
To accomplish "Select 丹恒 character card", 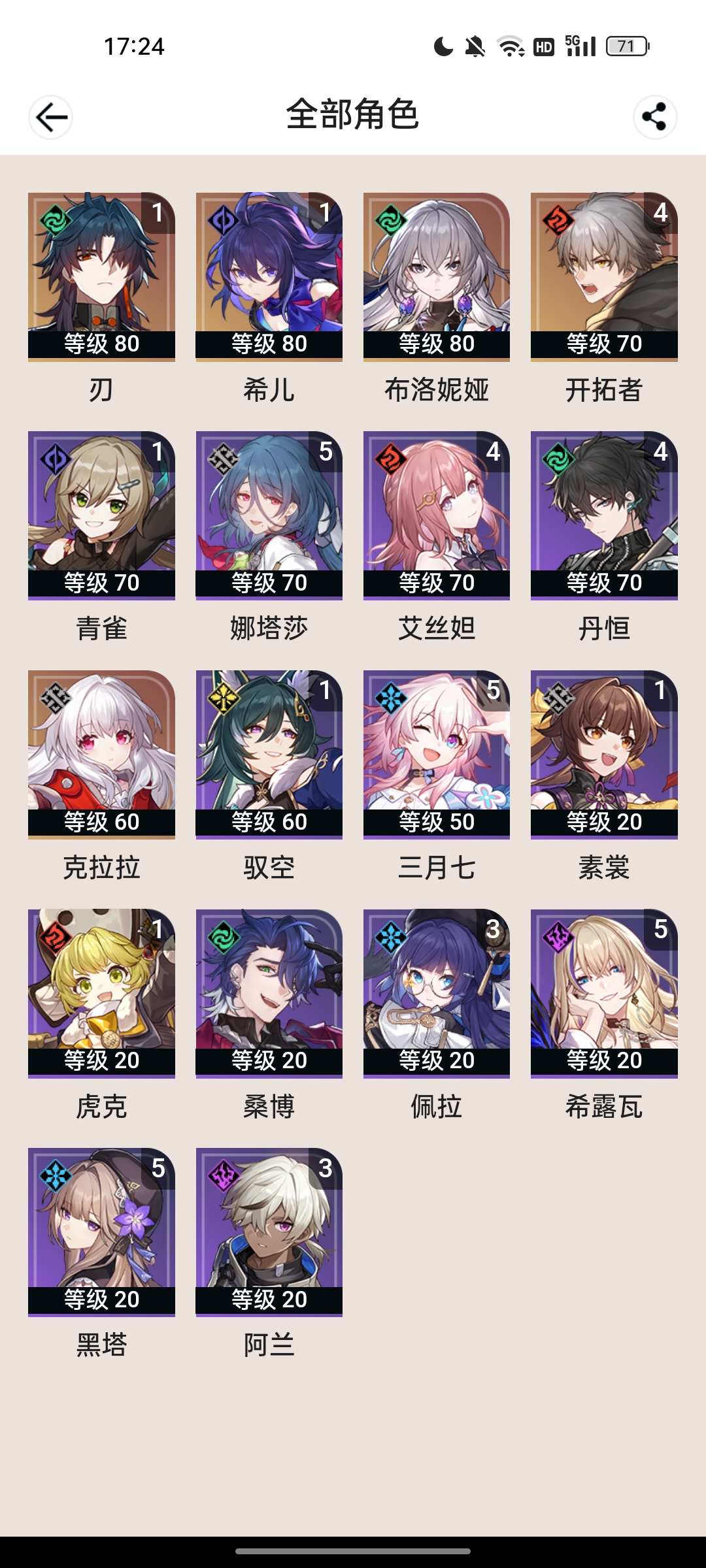I will coord(604,515).
